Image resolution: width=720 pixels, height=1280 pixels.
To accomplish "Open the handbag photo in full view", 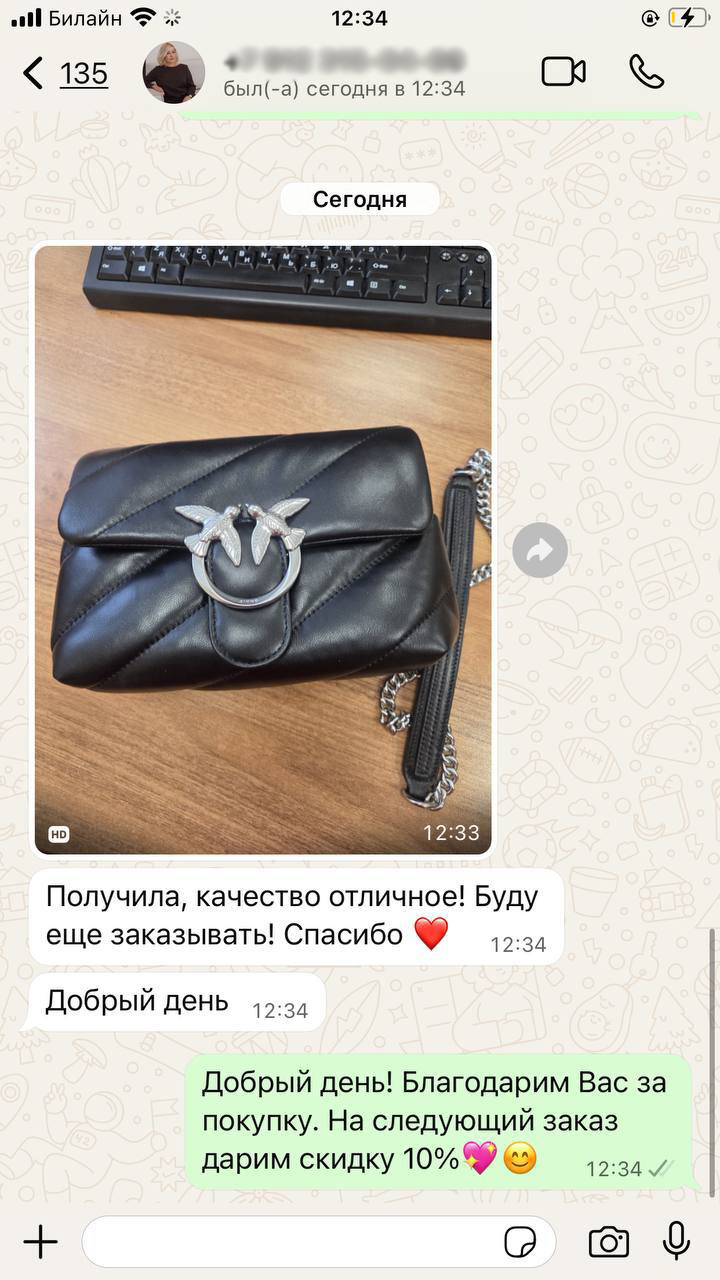I will click(263, 550).
